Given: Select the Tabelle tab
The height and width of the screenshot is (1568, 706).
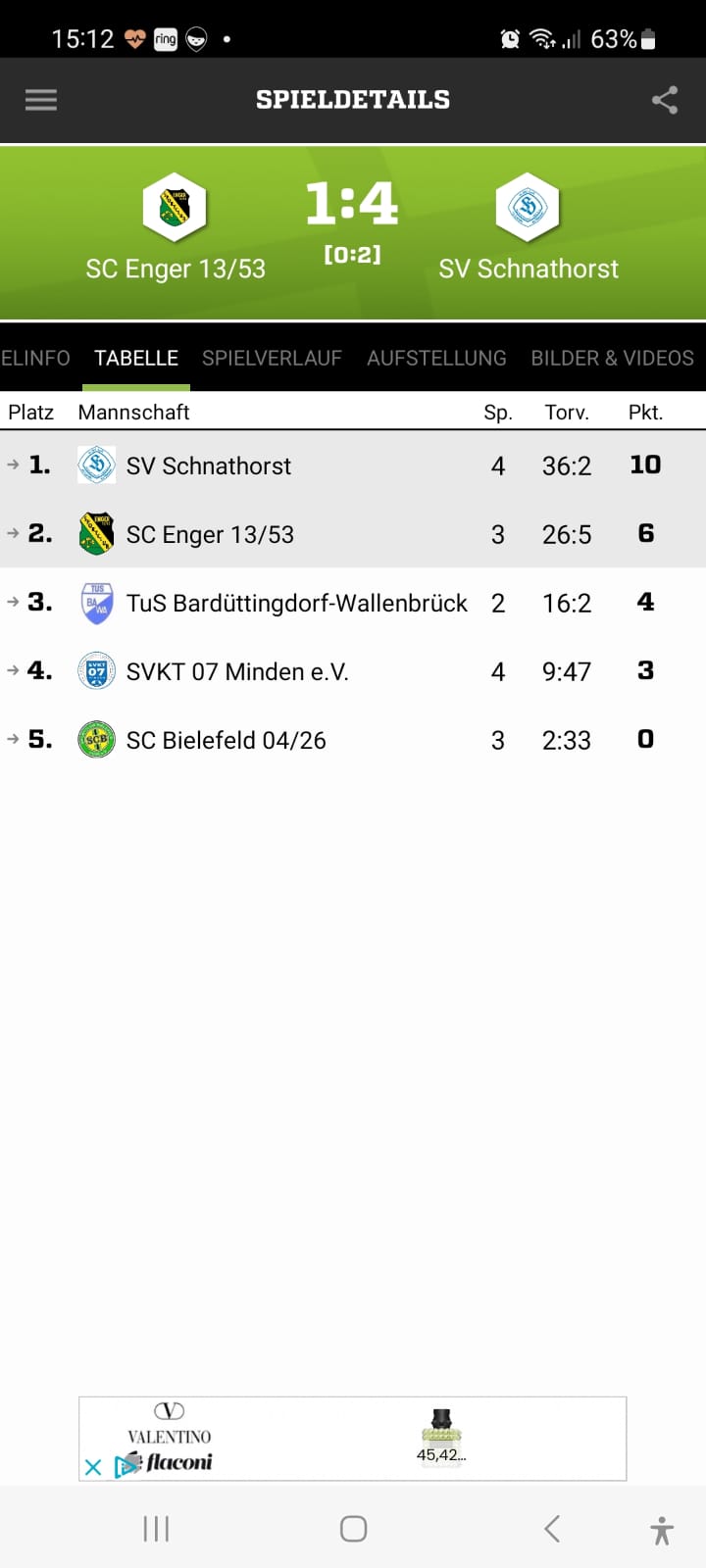Looking at the screenshot, I should click(x=136, y=359).
